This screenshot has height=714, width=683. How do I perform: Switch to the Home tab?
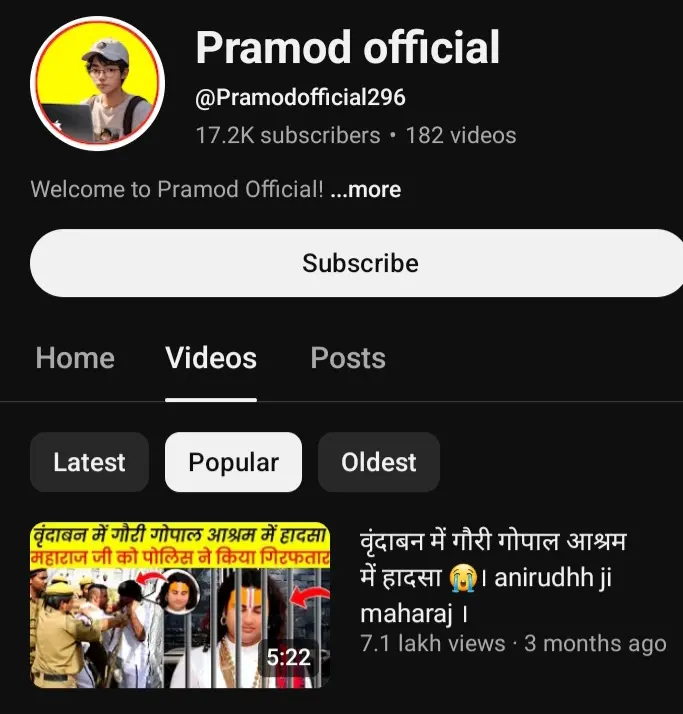tap(75, 358)
